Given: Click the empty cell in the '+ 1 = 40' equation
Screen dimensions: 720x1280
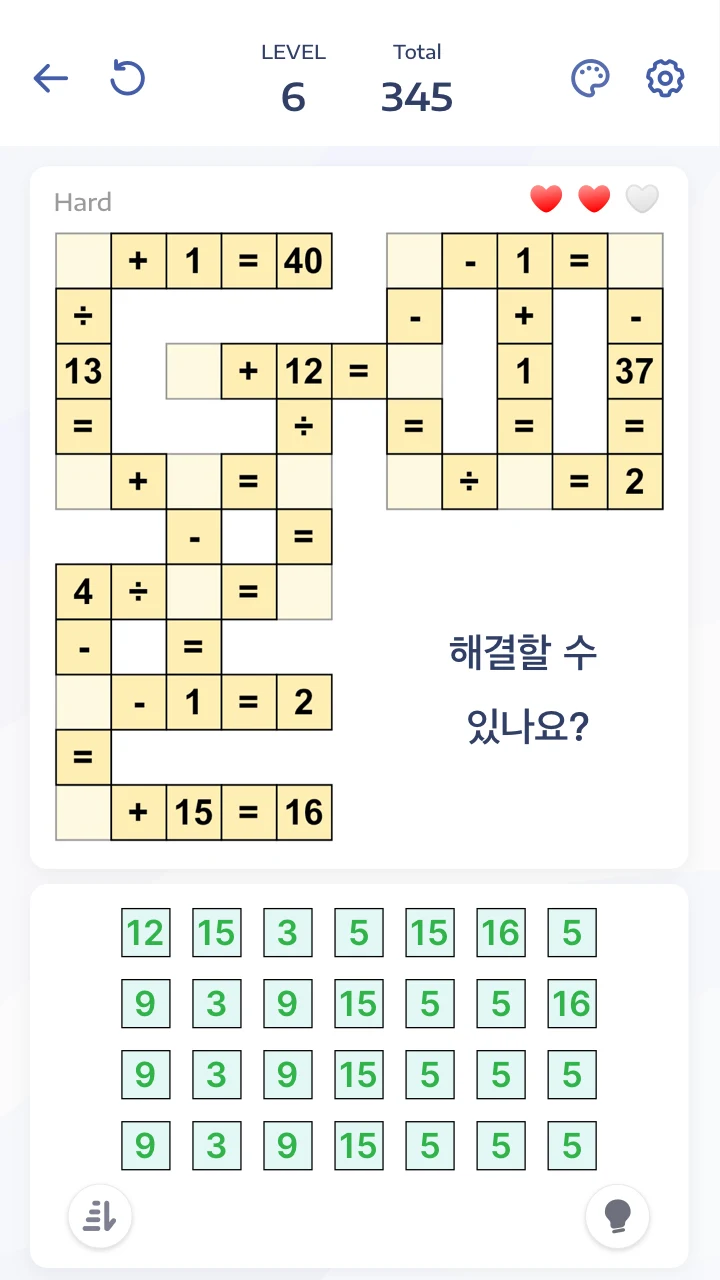Looking at the screenshot, I should click(x=82, y=261).
